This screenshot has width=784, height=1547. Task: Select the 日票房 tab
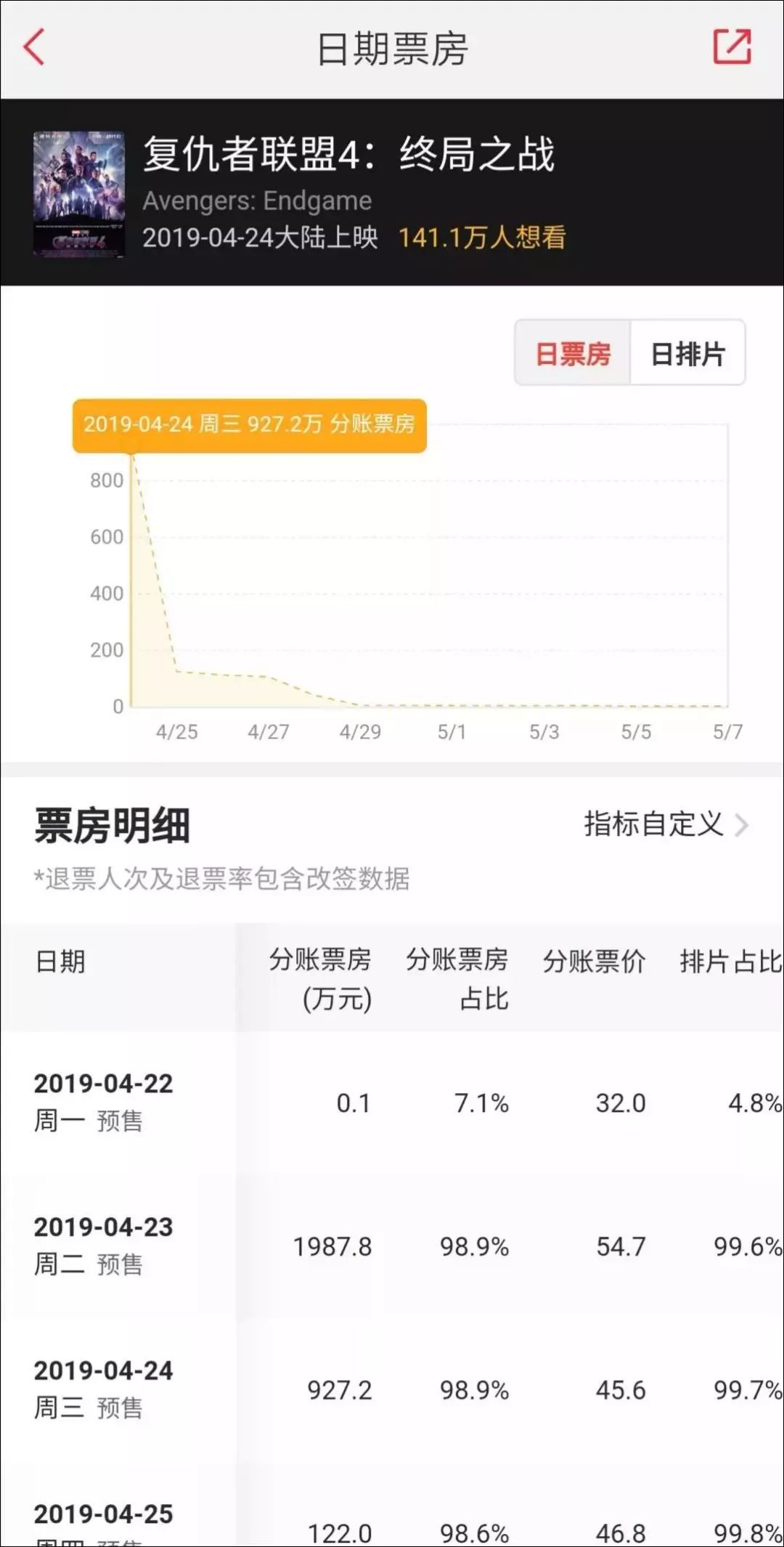(573, 354)
